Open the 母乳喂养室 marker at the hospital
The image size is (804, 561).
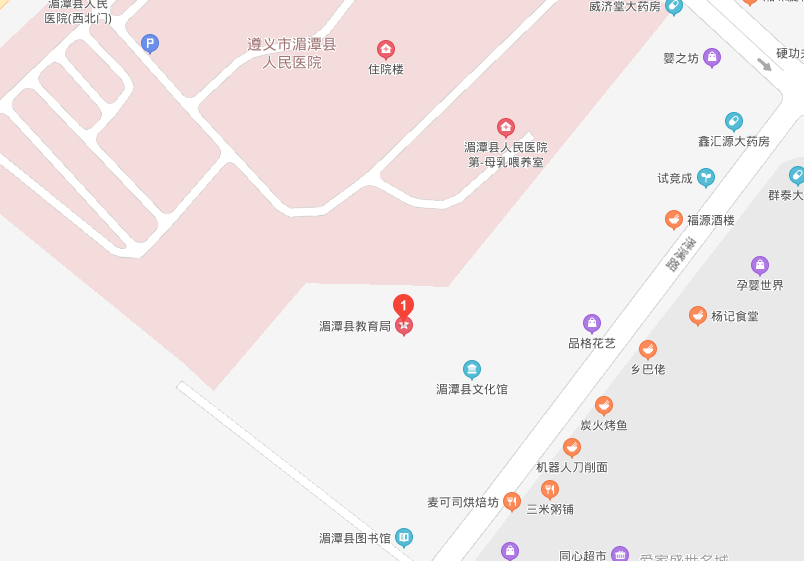[506, 127]
